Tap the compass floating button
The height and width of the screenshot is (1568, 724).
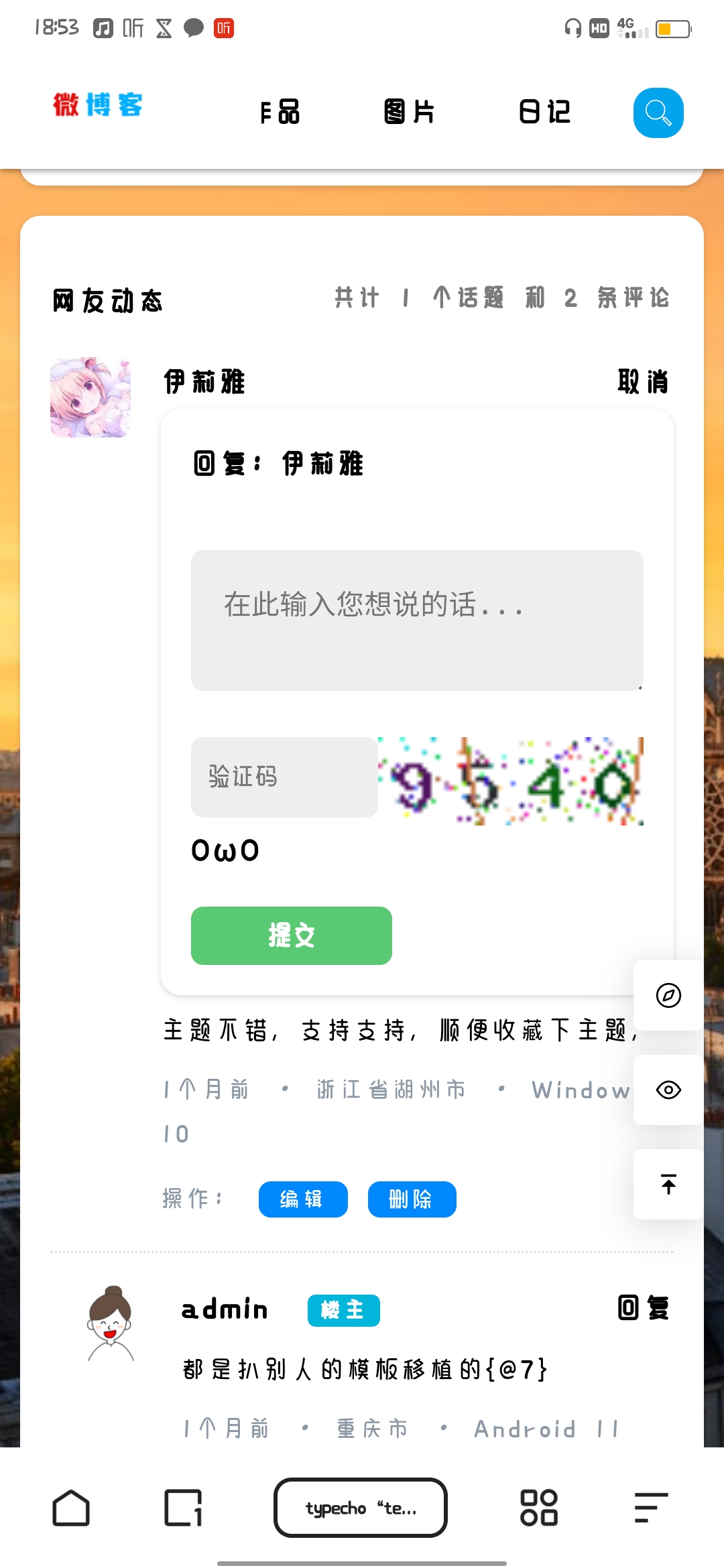click(x=668, y=995)
